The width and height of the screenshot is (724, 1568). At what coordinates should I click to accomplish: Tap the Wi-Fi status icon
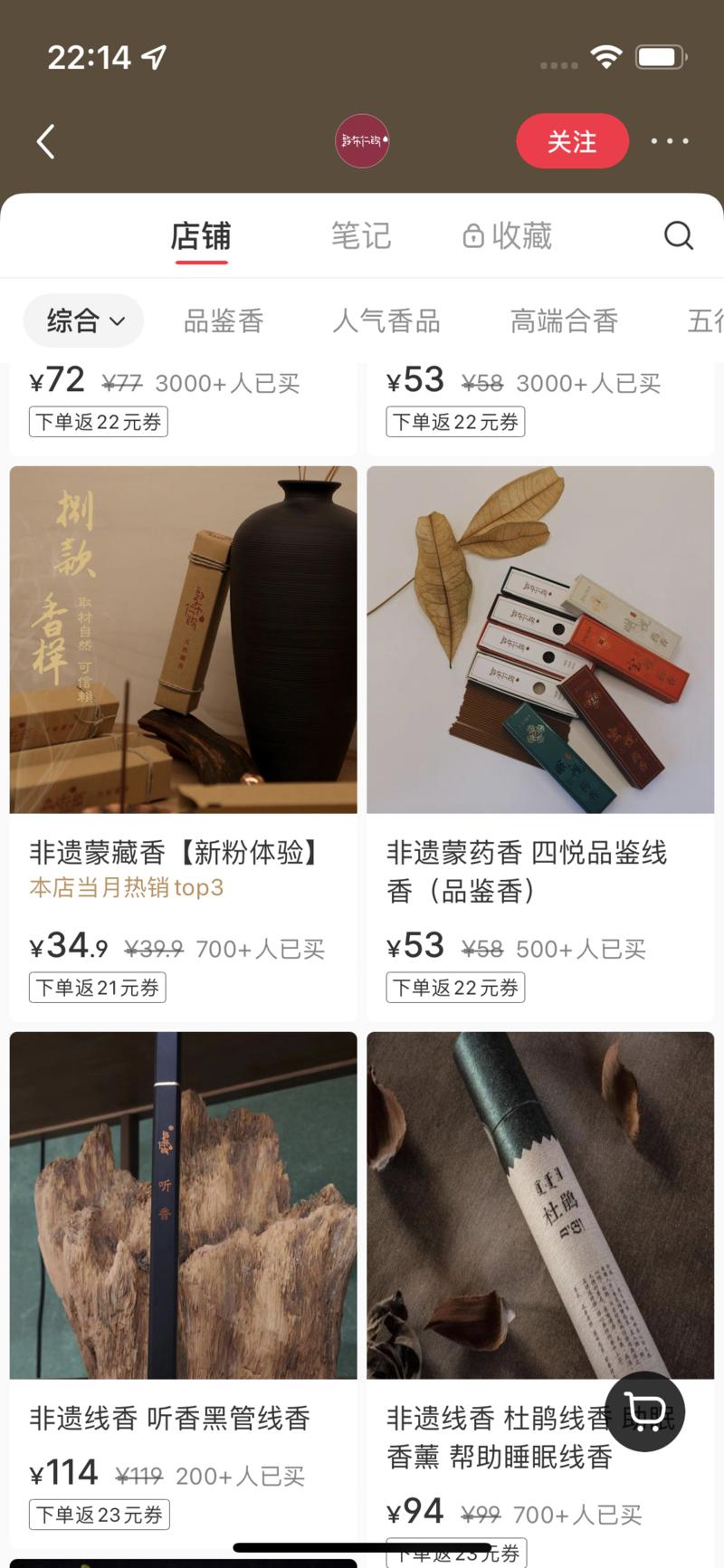607,56
